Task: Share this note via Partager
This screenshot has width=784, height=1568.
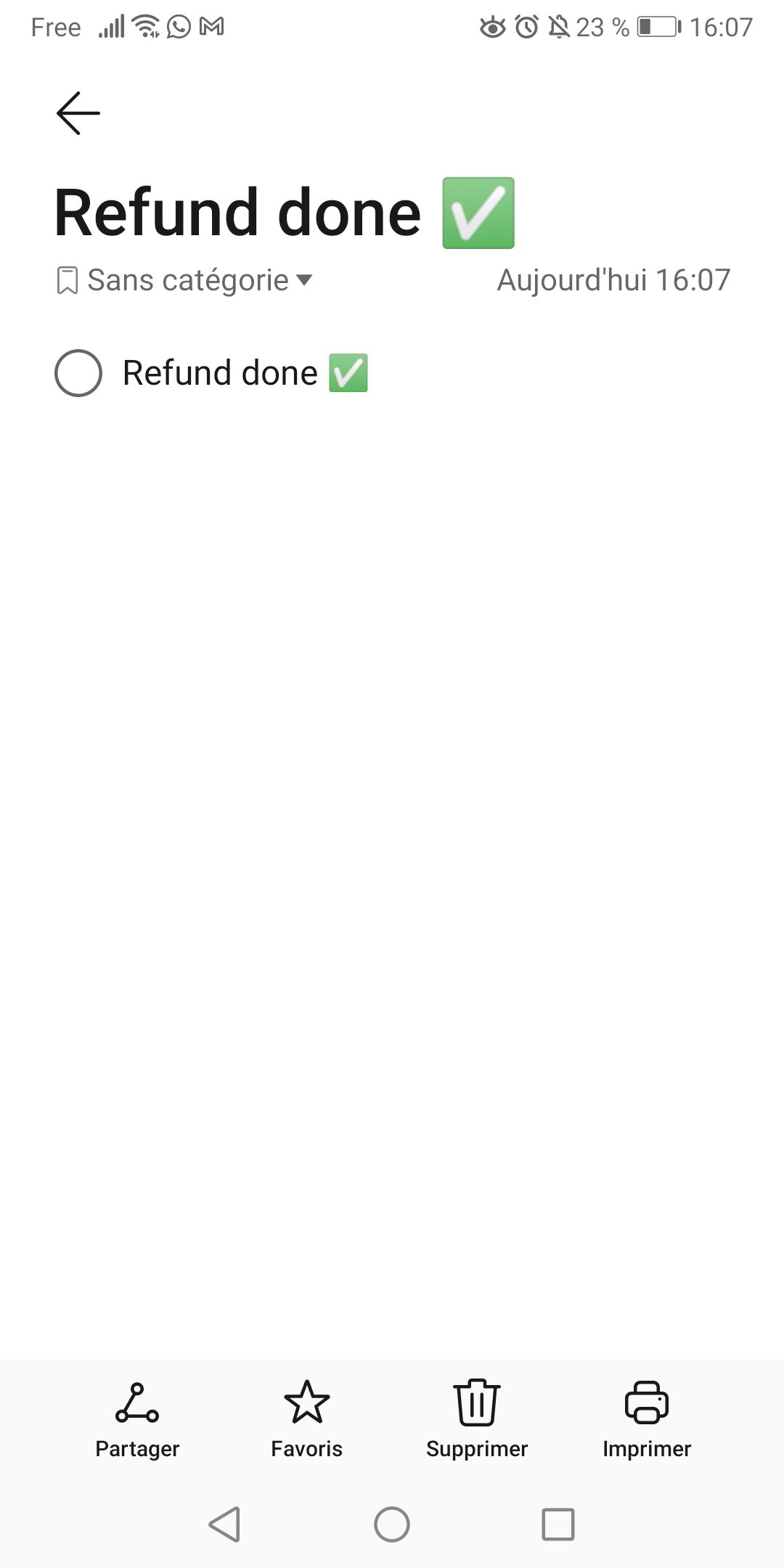Action: (x=137, y=1419)
